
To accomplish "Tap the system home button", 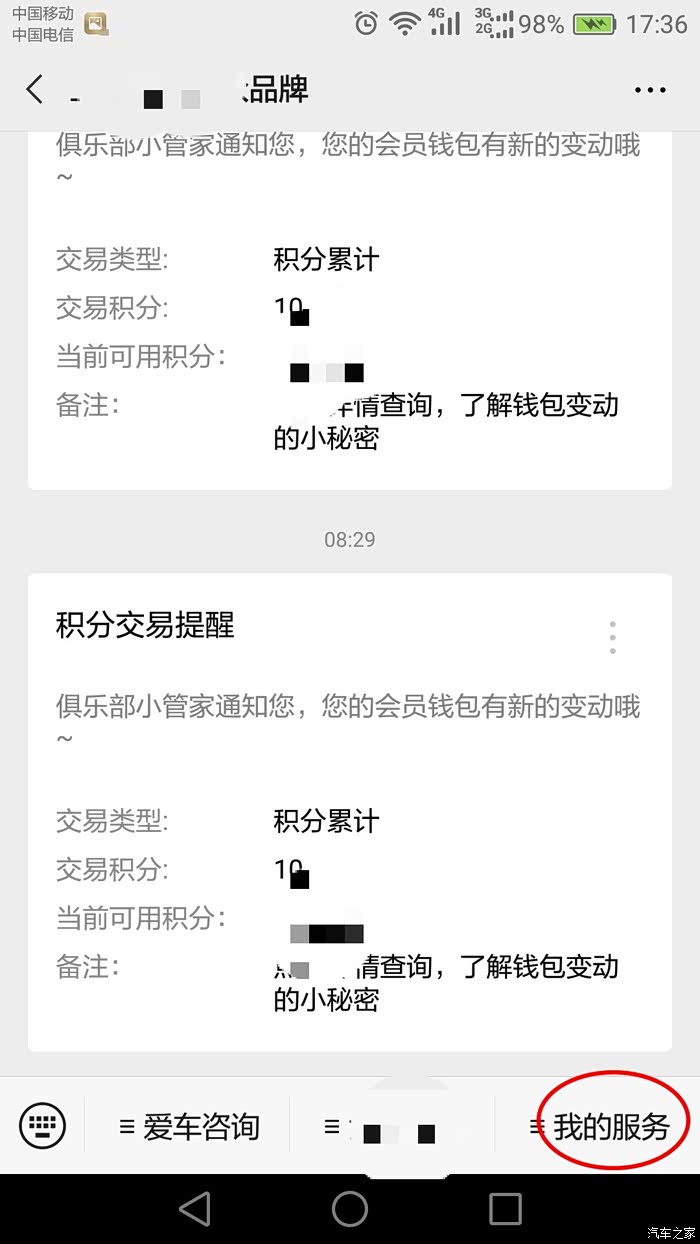I will tap(350, 1209).
